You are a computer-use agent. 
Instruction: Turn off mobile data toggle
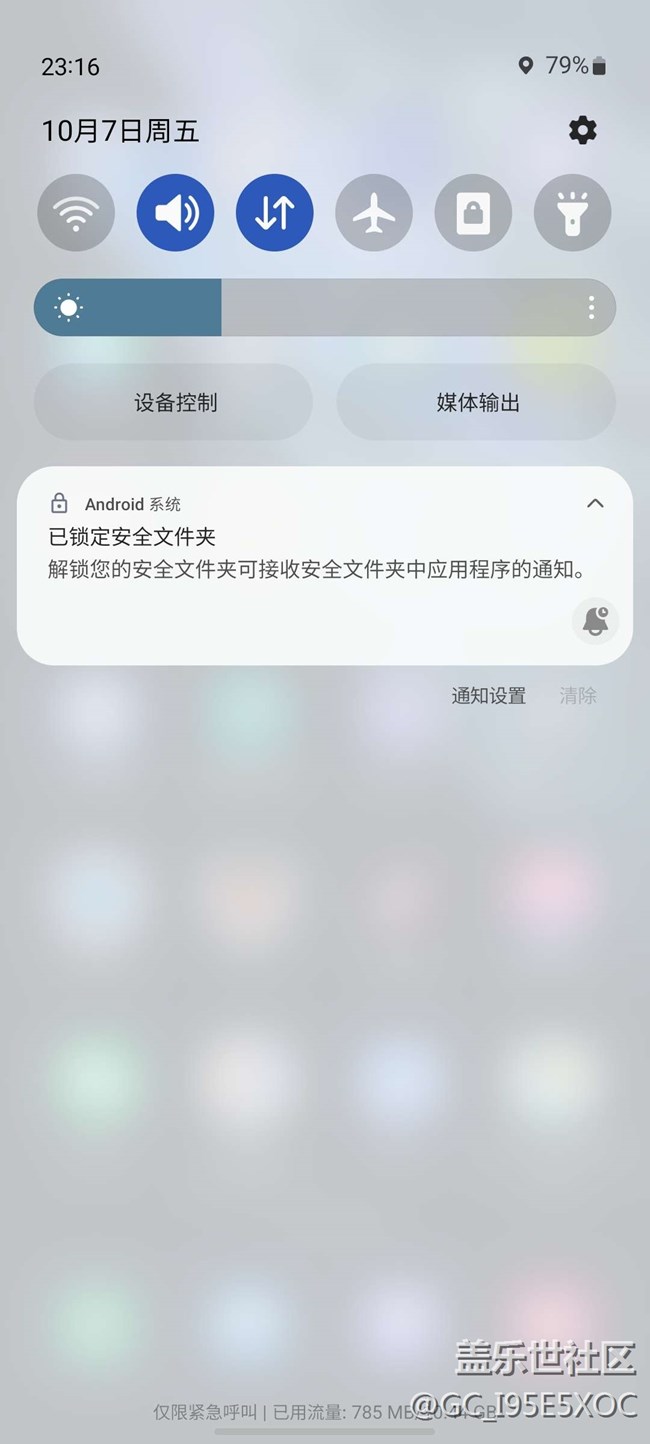click(275, 213)
